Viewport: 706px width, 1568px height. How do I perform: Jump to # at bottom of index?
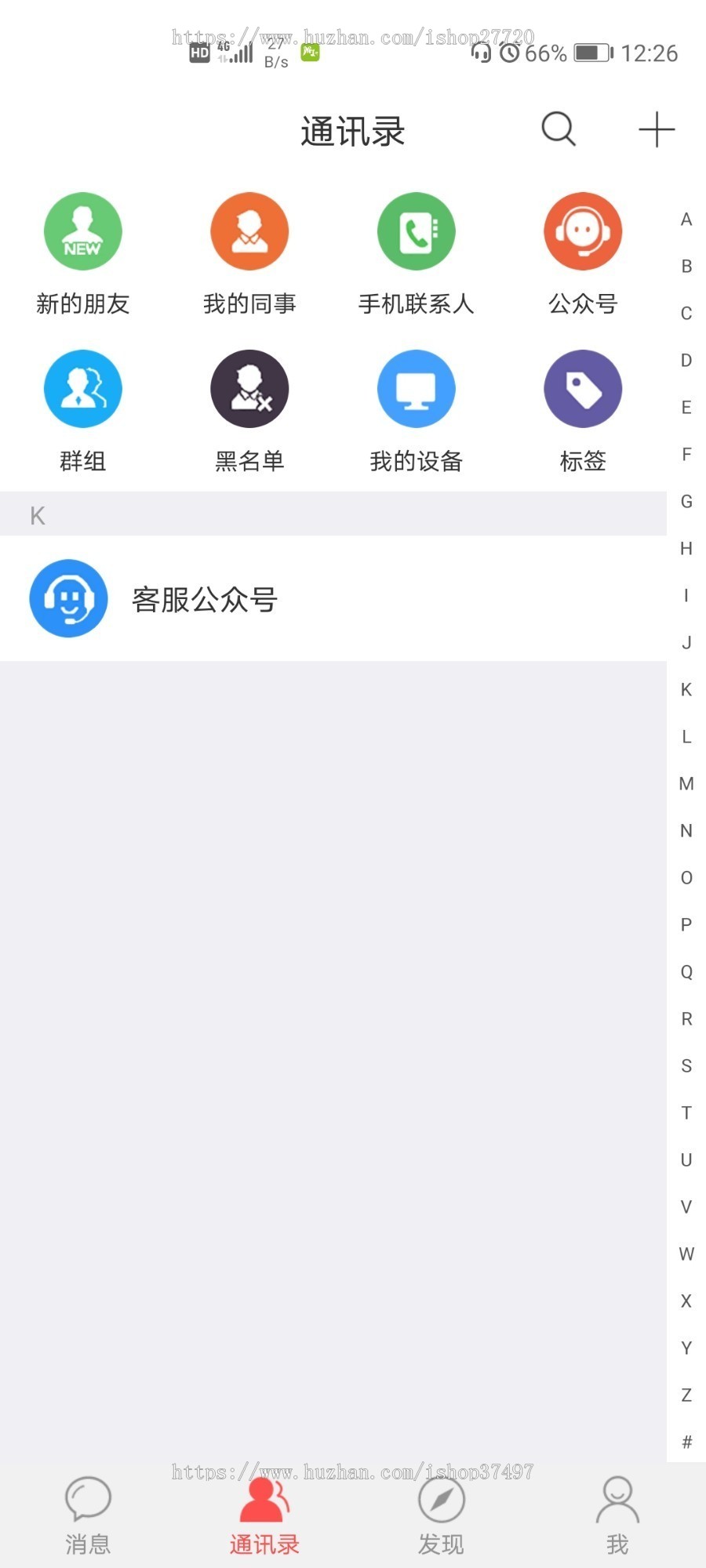pos(686,1443)
